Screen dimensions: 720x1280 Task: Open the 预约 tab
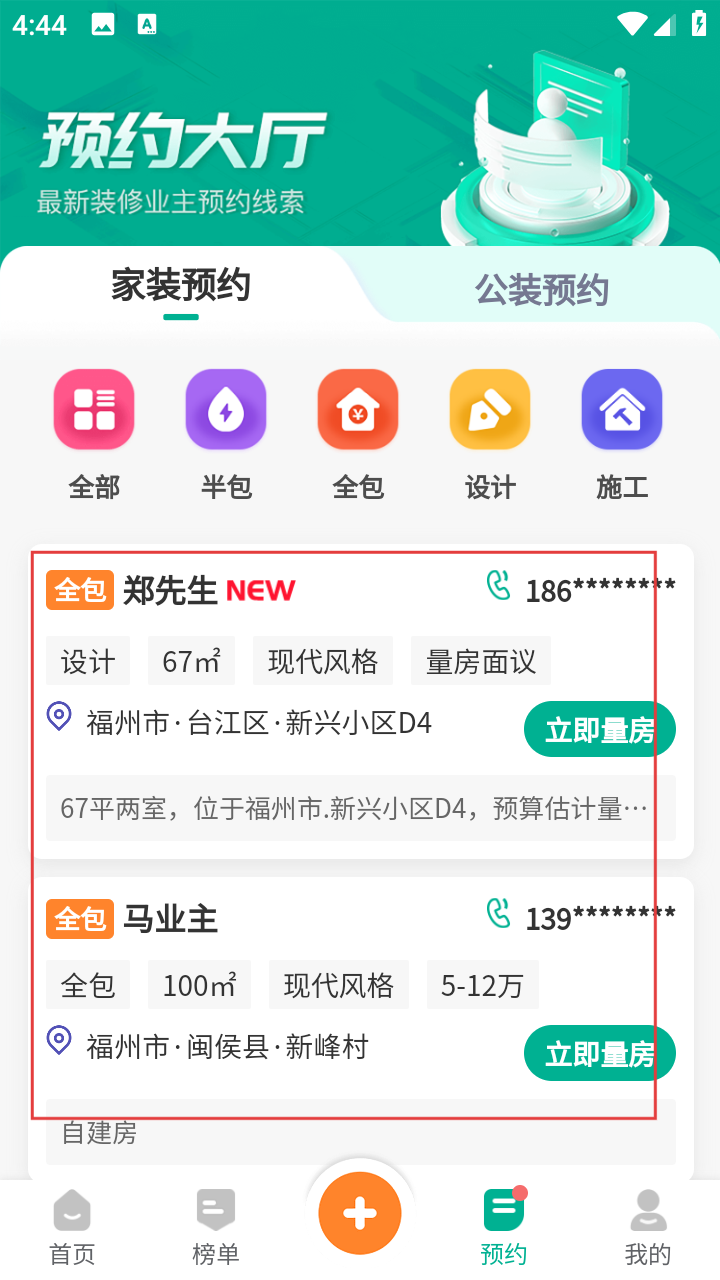pyautogui.click(x=504, y=1227)
